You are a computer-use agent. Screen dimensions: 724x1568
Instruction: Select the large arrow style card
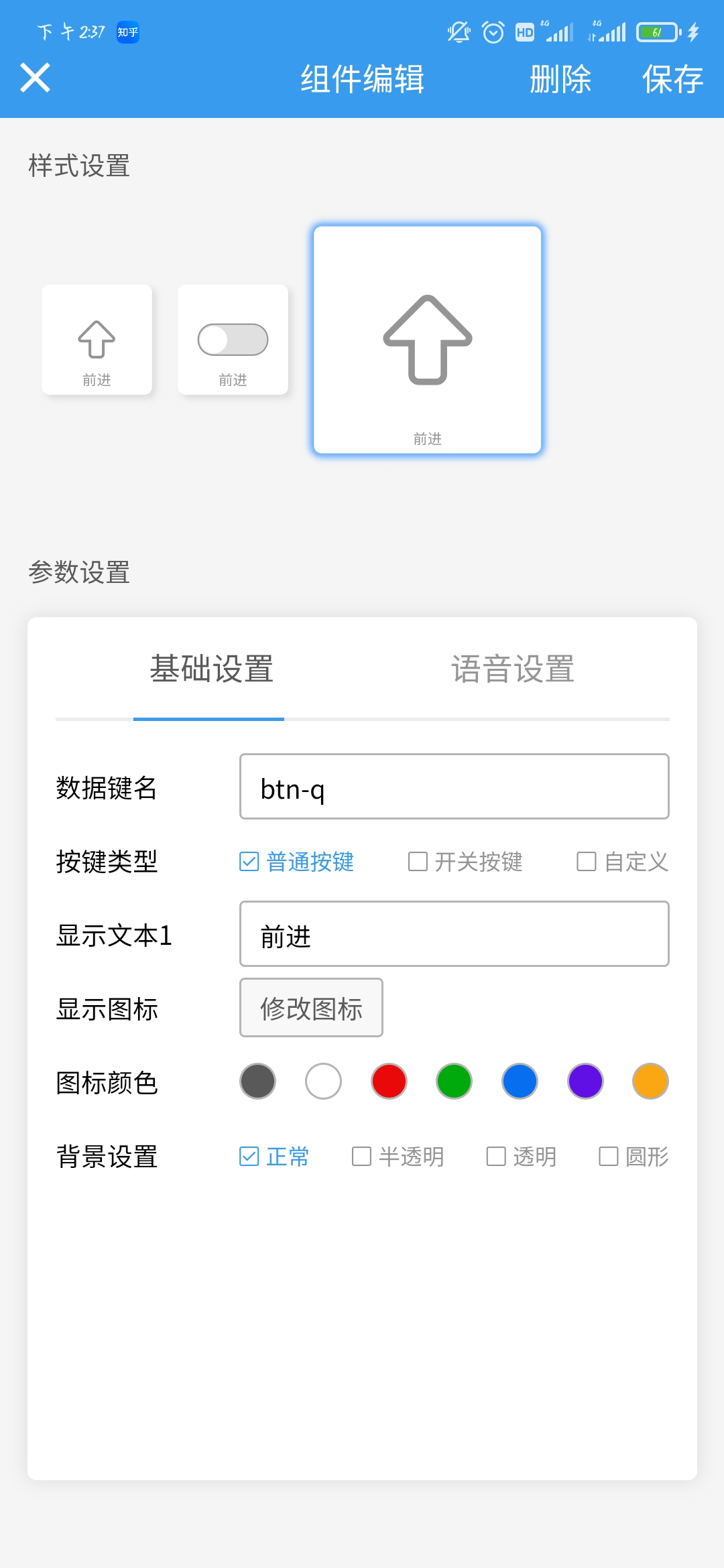pyautogui.click(x=428, y=340)
